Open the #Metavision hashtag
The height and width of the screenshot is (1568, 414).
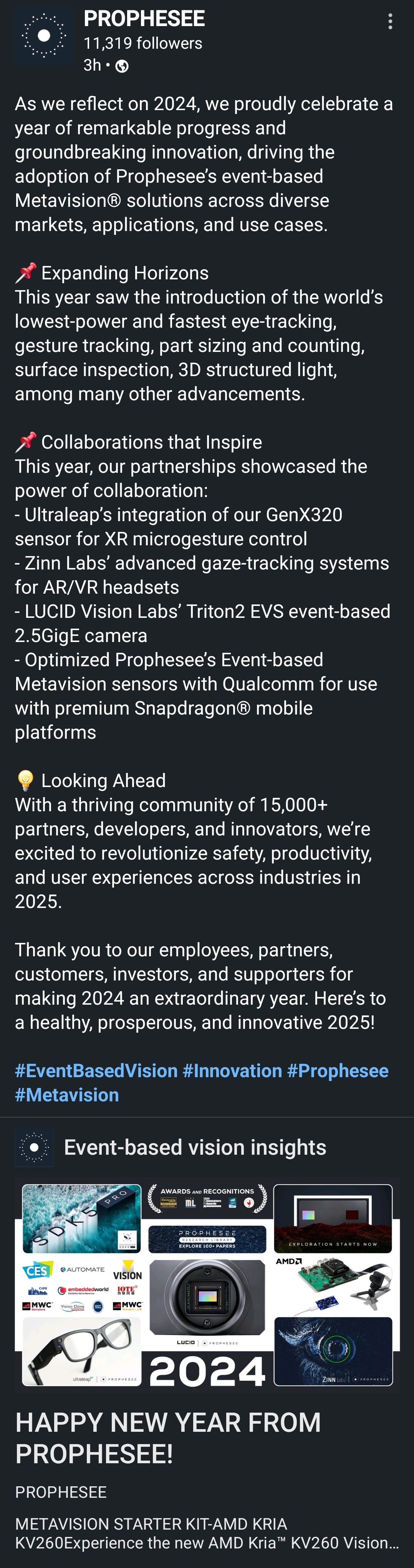[x=67, y=1095]
